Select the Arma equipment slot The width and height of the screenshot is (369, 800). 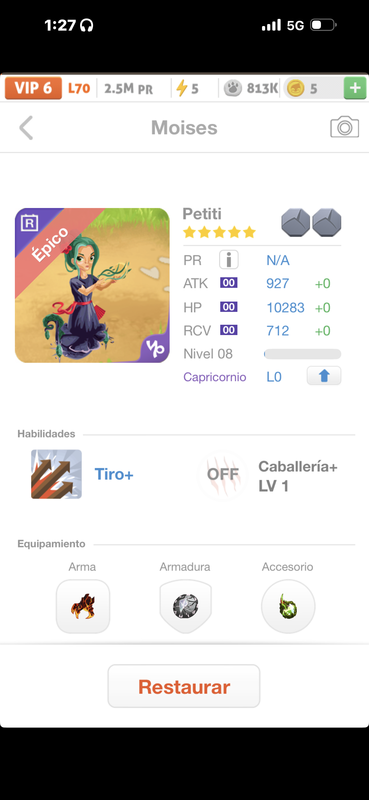tap(83, 606)
